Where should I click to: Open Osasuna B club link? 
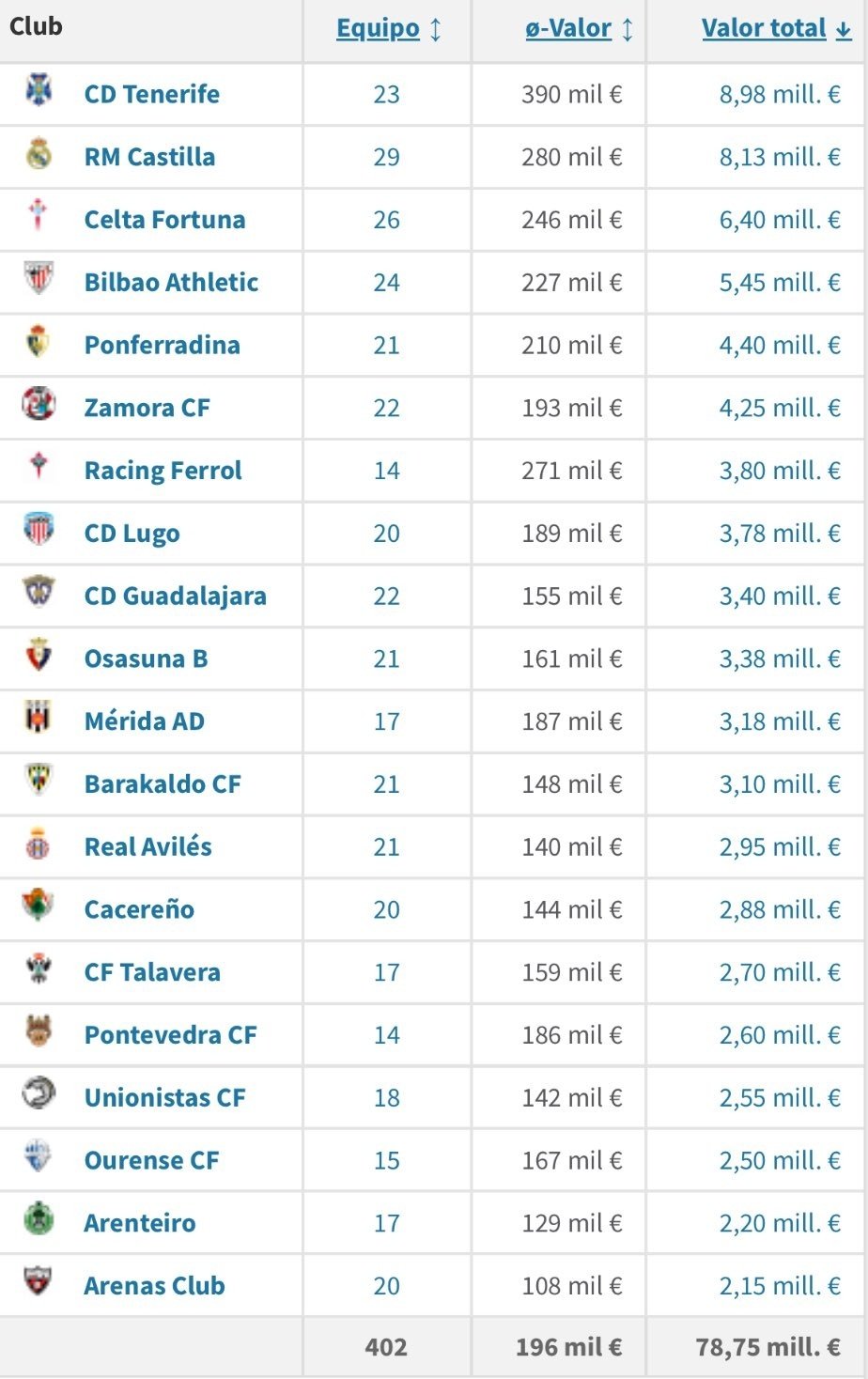click(x=146, y=659)
